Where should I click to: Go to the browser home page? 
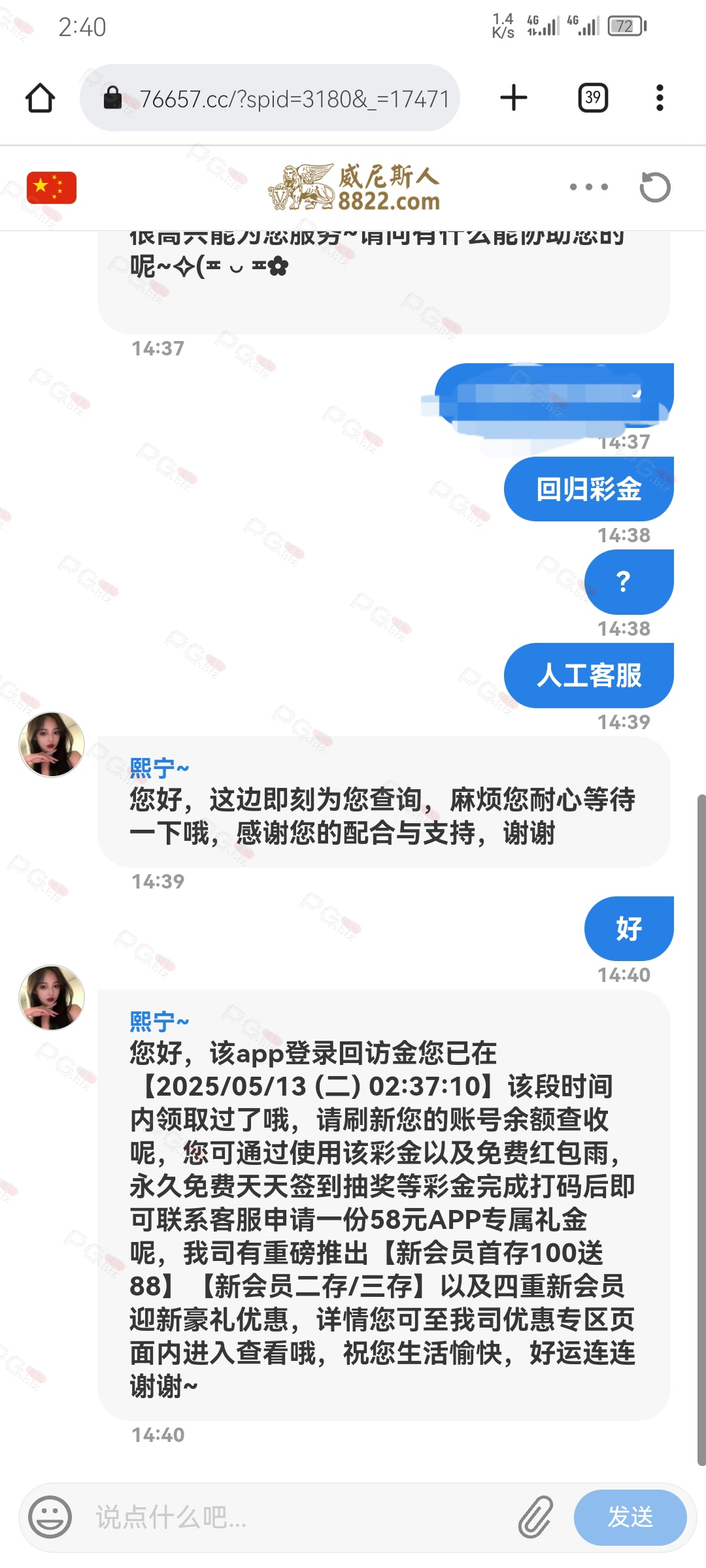(x=40, y=98)
